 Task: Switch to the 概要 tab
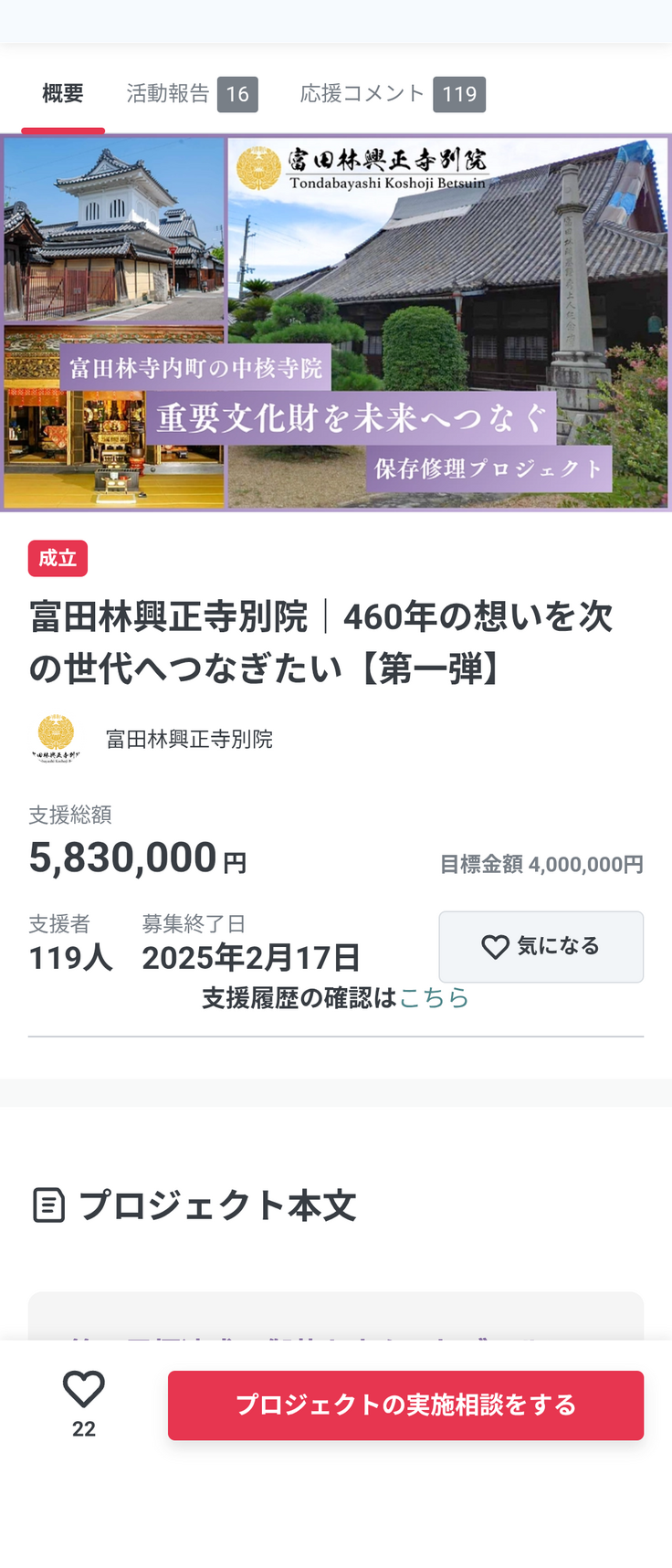coord(62,94)
